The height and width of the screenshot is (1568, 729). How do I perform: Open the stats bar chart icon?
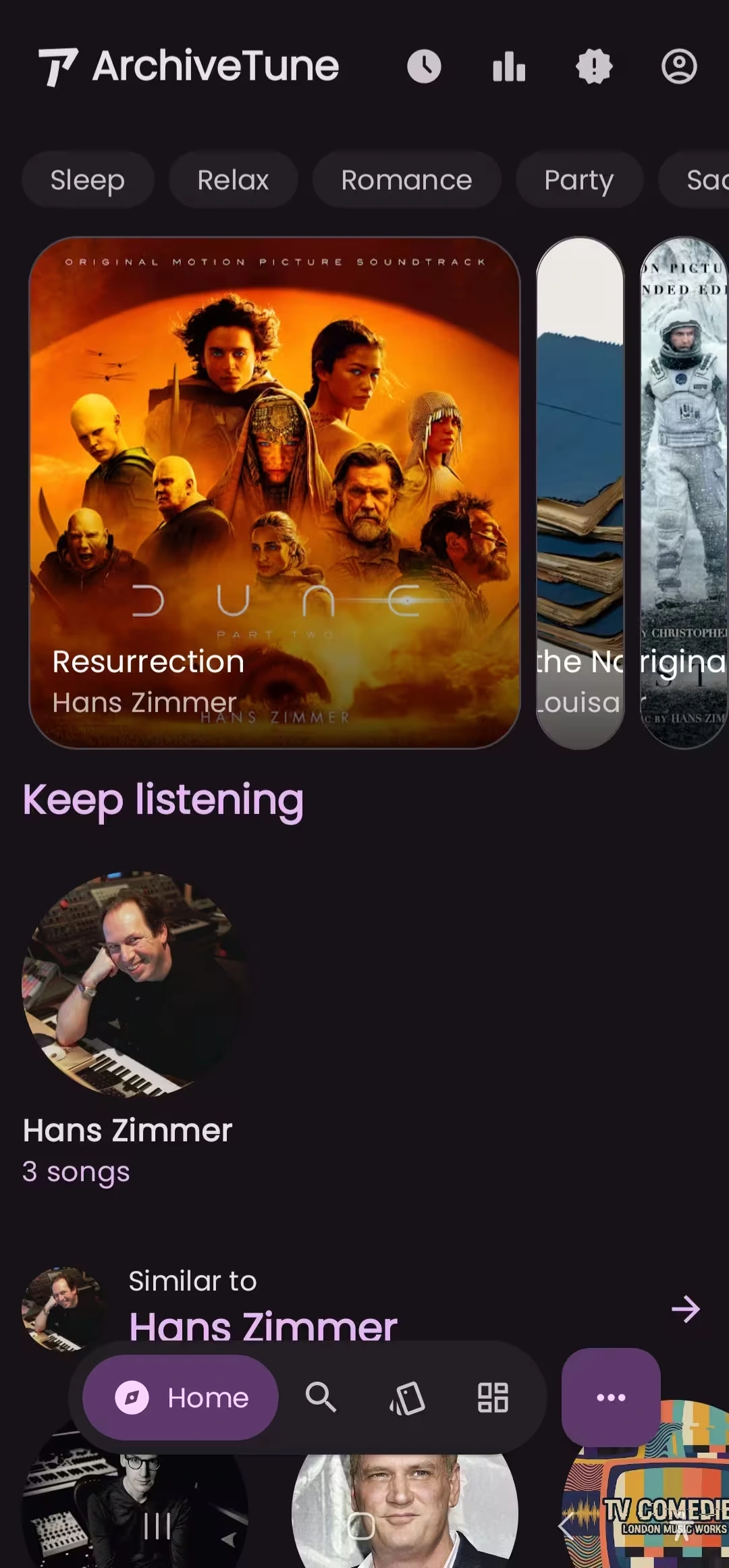tap(509, 66)
